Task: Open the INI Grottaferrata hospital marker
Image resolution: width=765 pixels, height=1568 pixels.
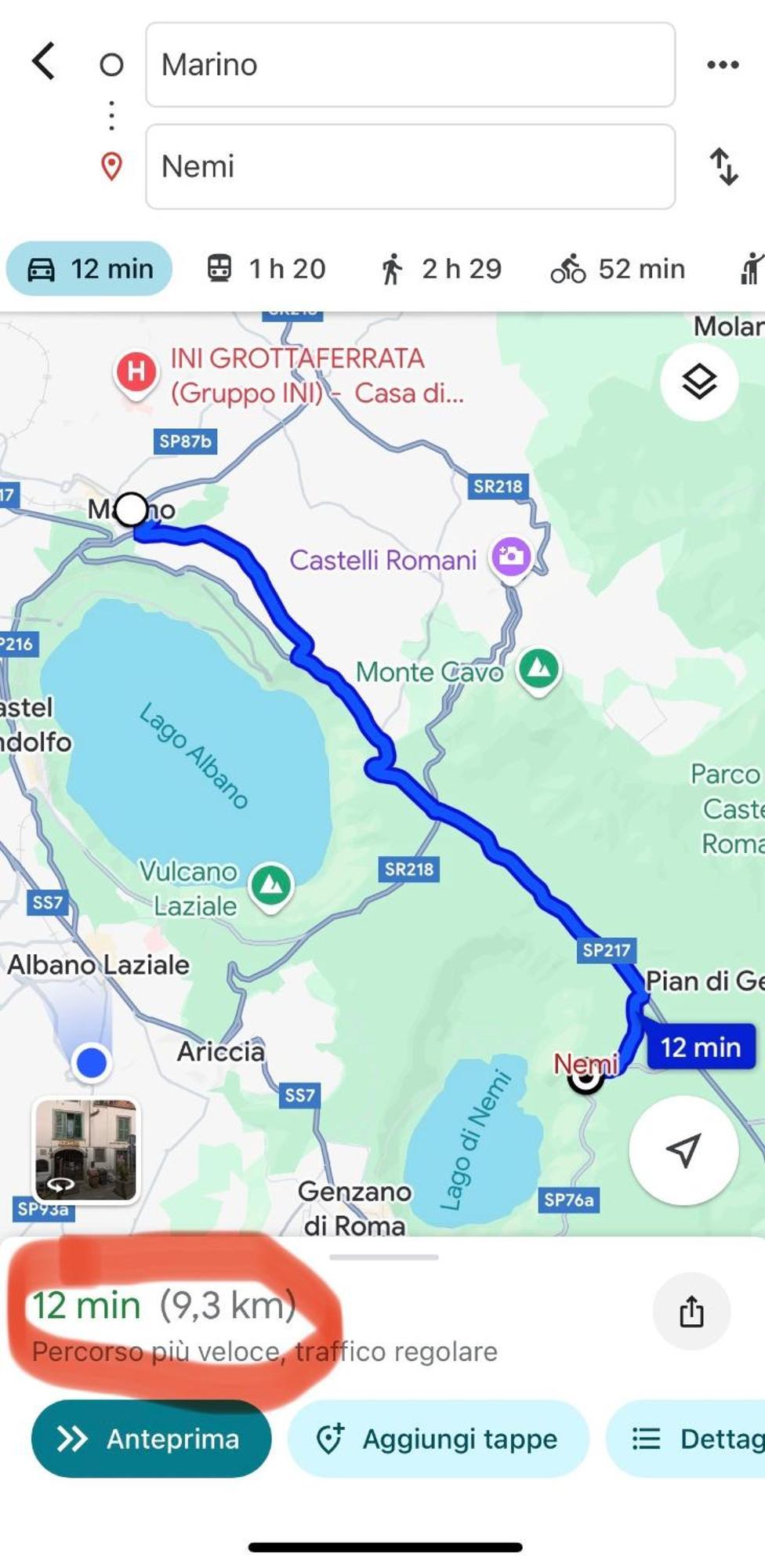Action: coord(136,370)
